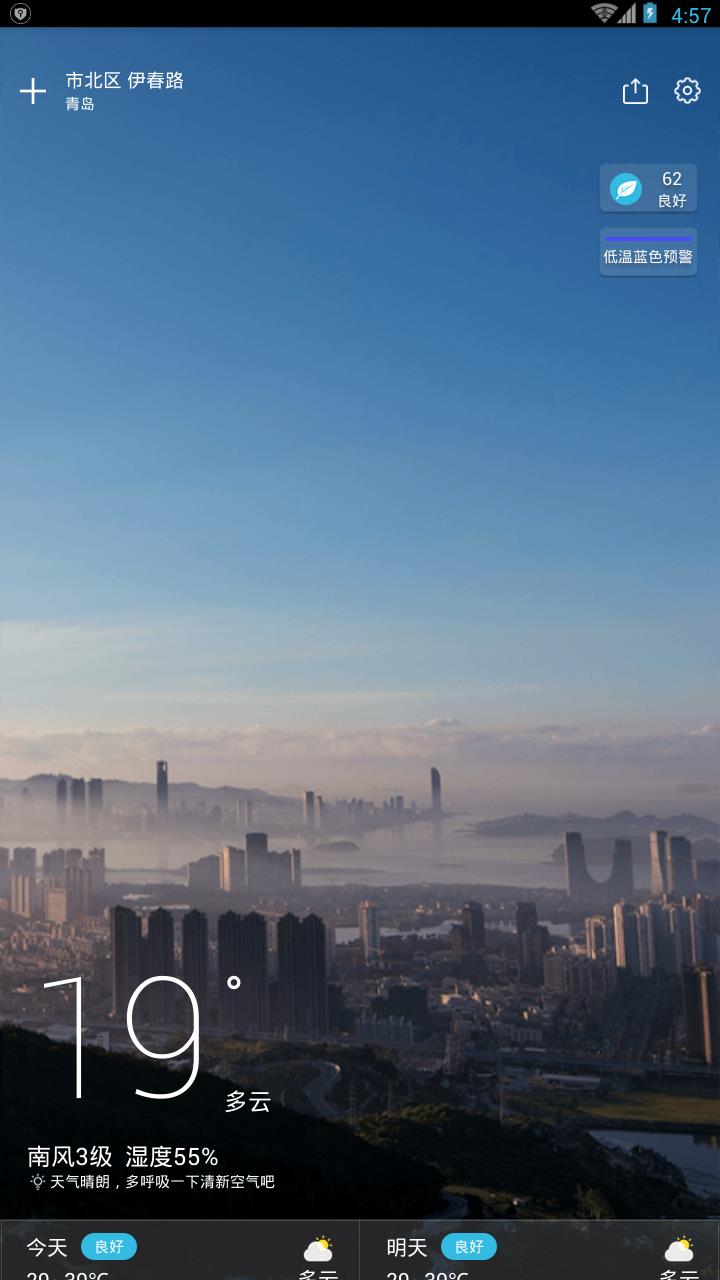Open tomorrow's forecast card 明天
This screenshot has height=1280, width=720.
coord(540,1250)
